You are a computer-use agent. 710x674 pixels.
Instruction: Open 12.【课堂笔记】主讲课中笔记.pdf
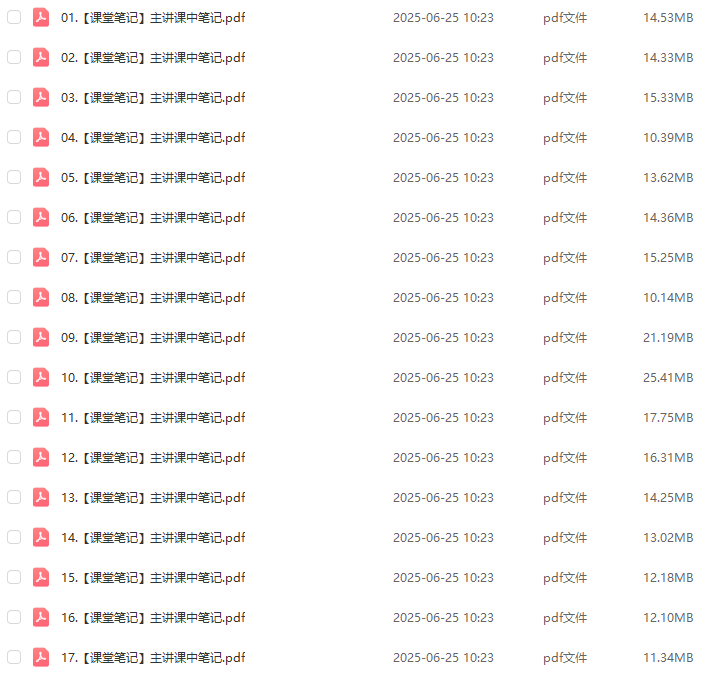coord(153,457)
